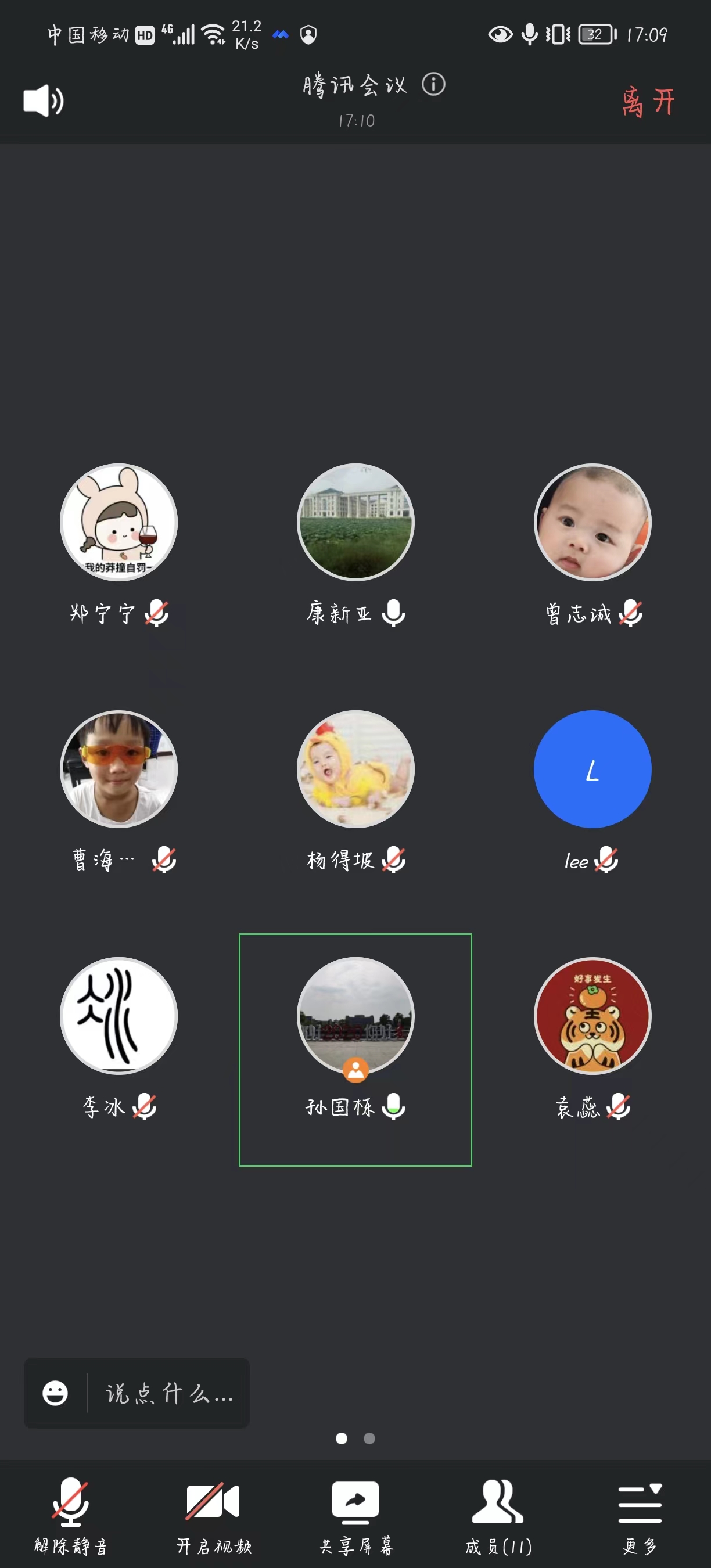Select participant 李冰
711x1568 pixels.
pos(119,1015)
